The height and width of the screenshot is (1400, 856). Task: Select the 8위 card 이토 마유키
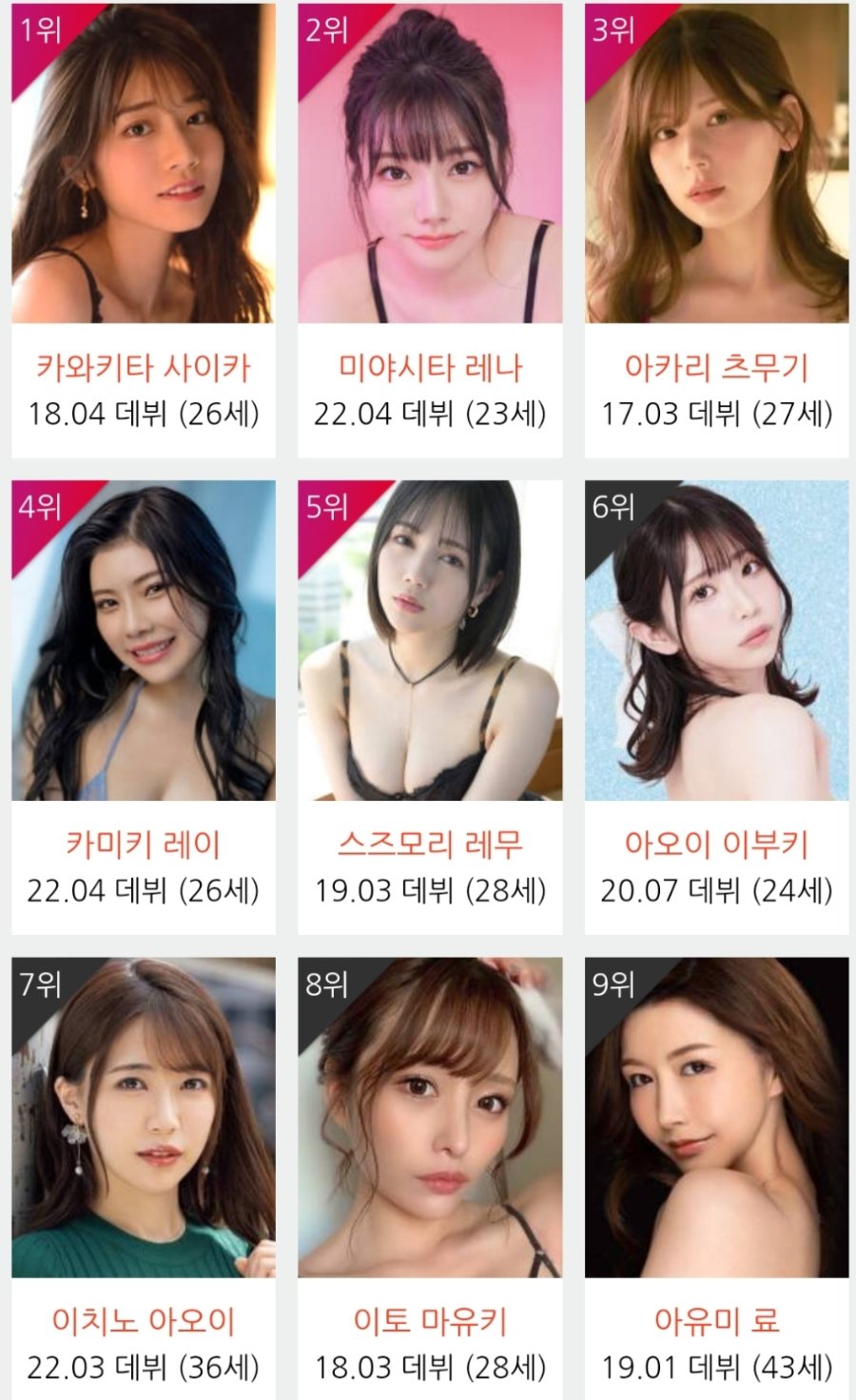(x=430, y=1178)
